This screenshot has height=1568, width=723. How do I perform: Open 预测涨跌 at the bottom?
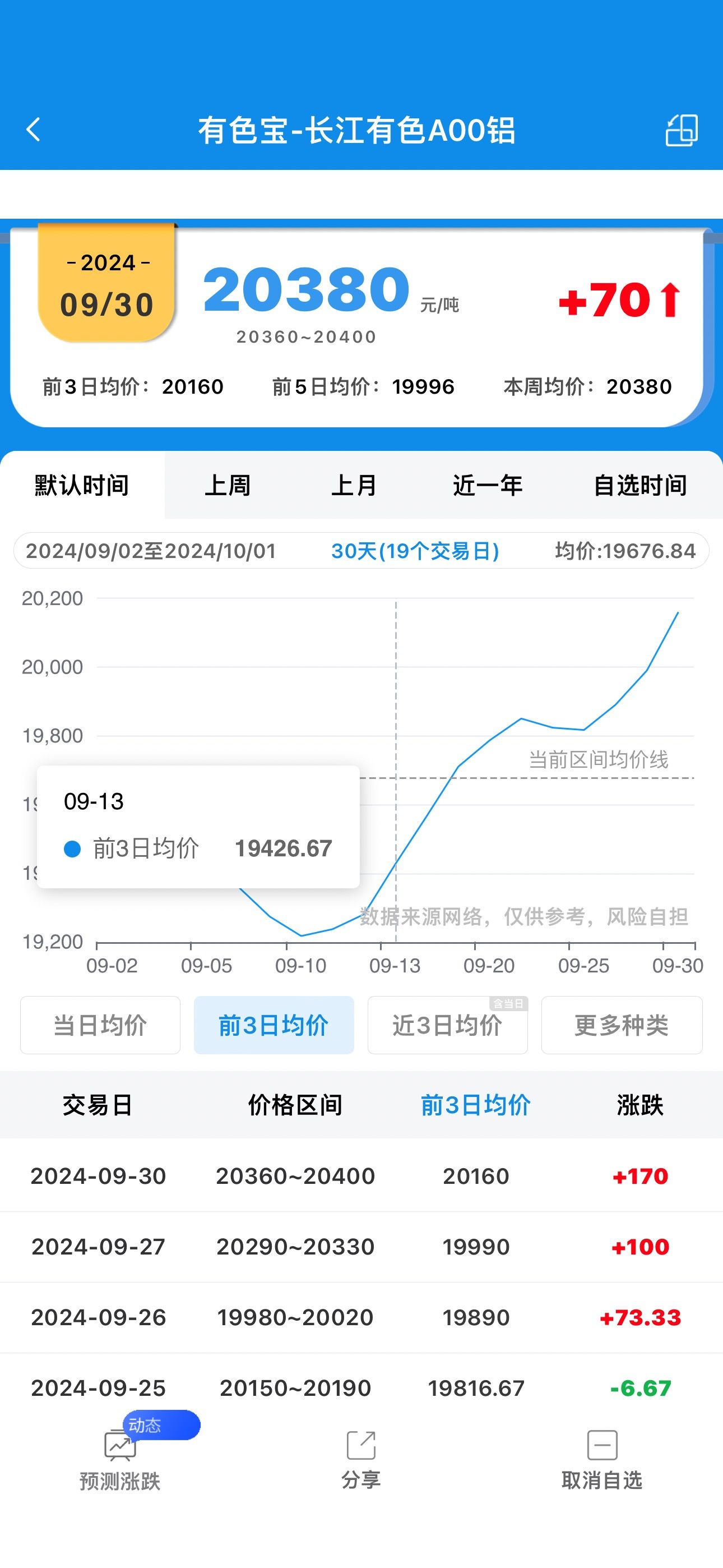click(x=120, y=1460)
